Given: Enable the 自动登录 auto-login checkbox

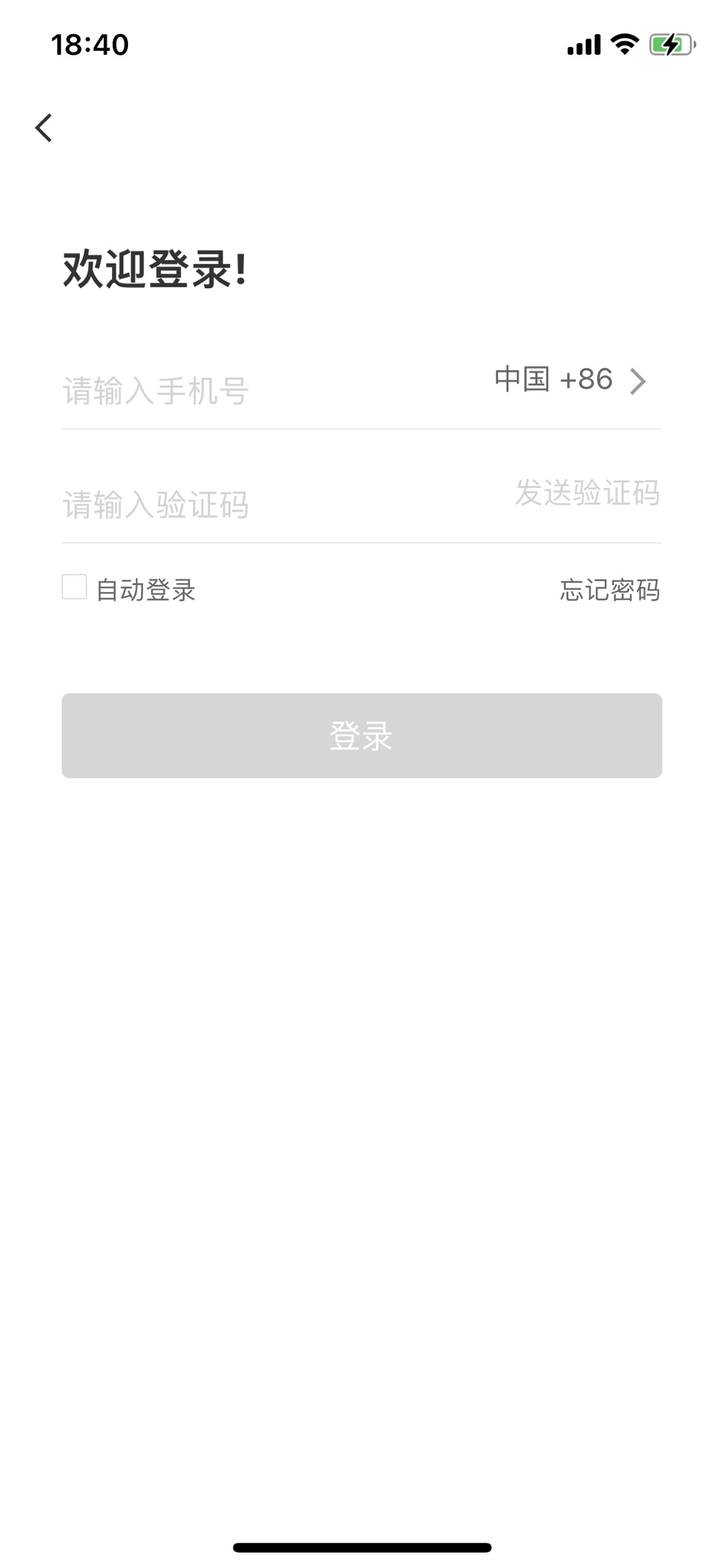Looking at the screenshot, I should pyautogui.click(x=74, y=588).
